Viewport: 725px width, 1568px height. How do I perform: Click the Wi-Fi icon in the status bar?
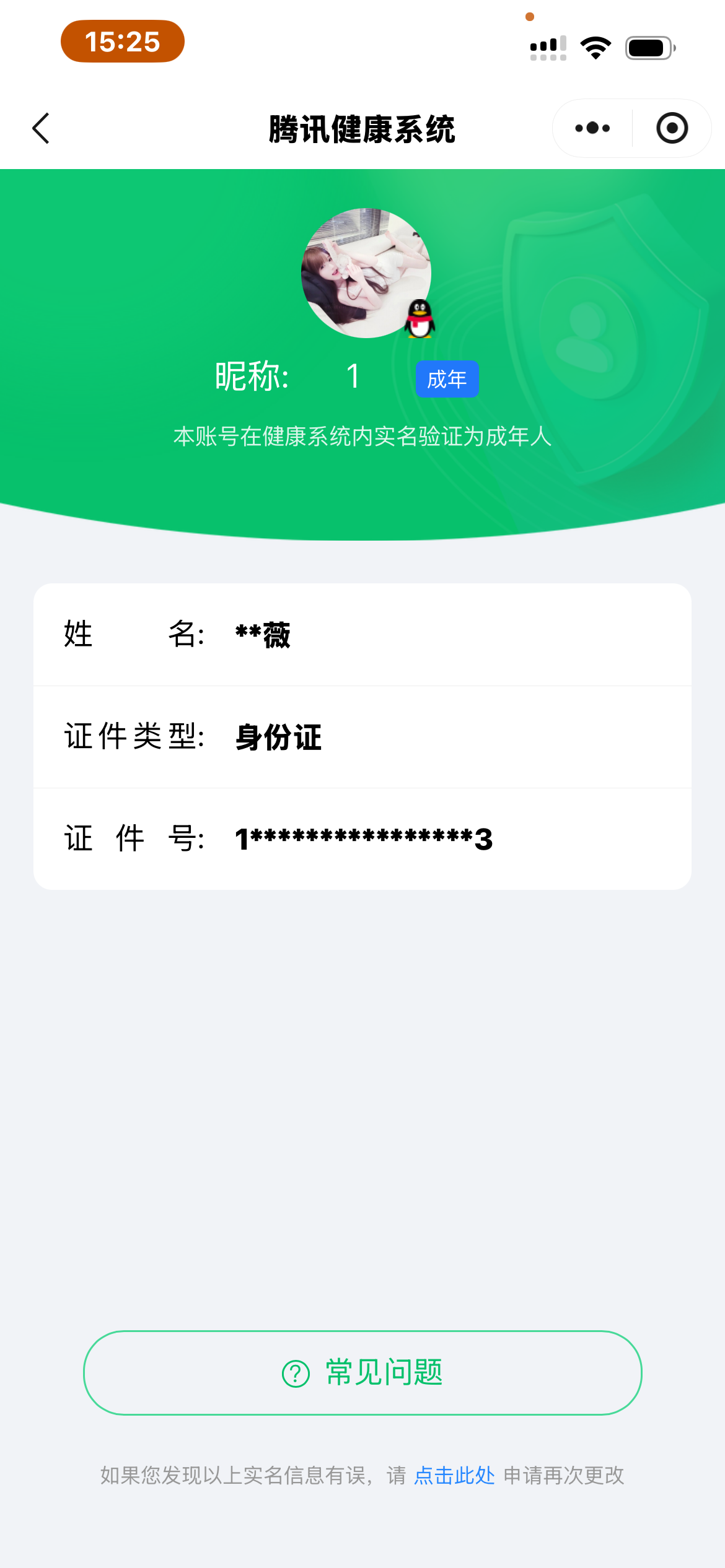pyautogui.click(x=594, y=46)
